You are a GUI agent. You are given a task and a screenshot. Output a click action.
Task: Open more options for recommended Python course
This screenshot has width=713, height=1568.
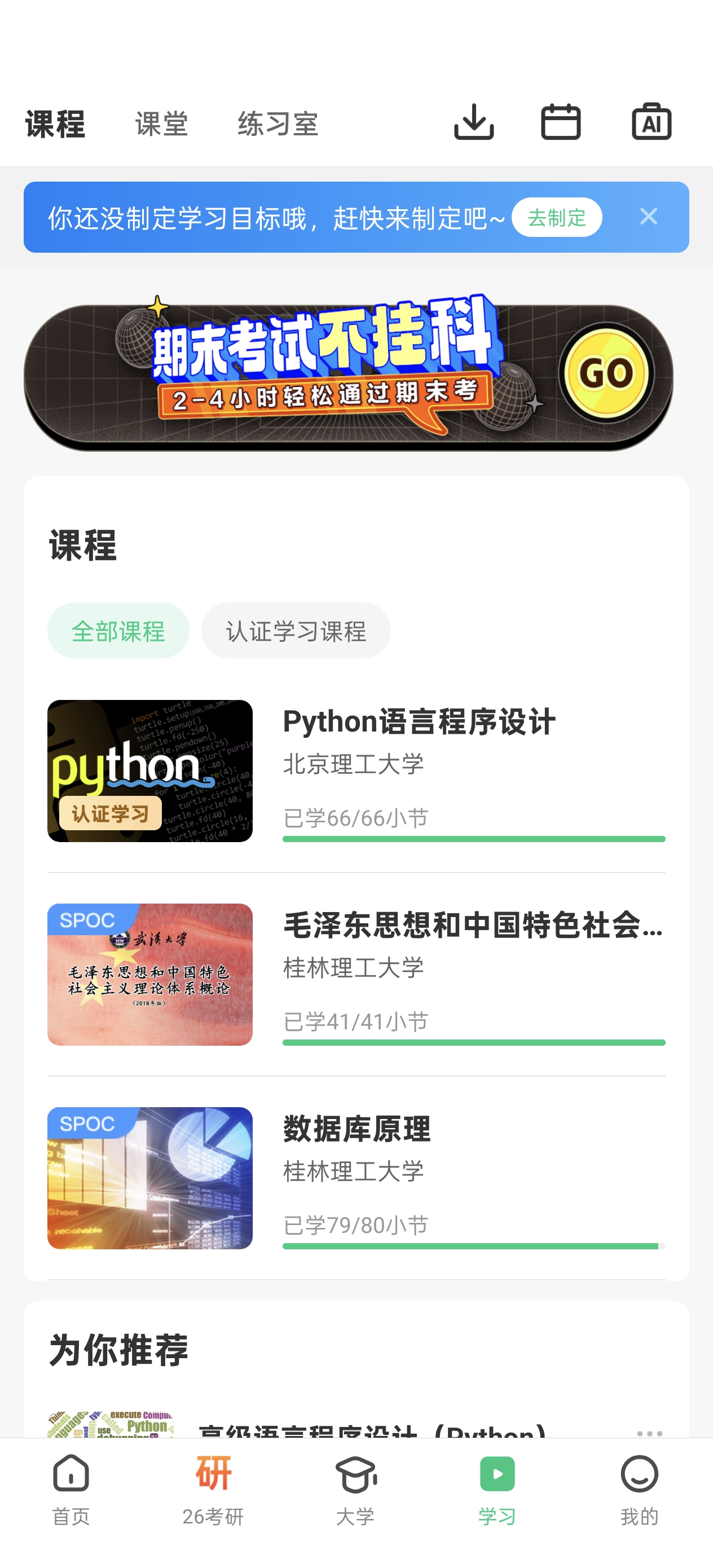(x=649, y=1433)
